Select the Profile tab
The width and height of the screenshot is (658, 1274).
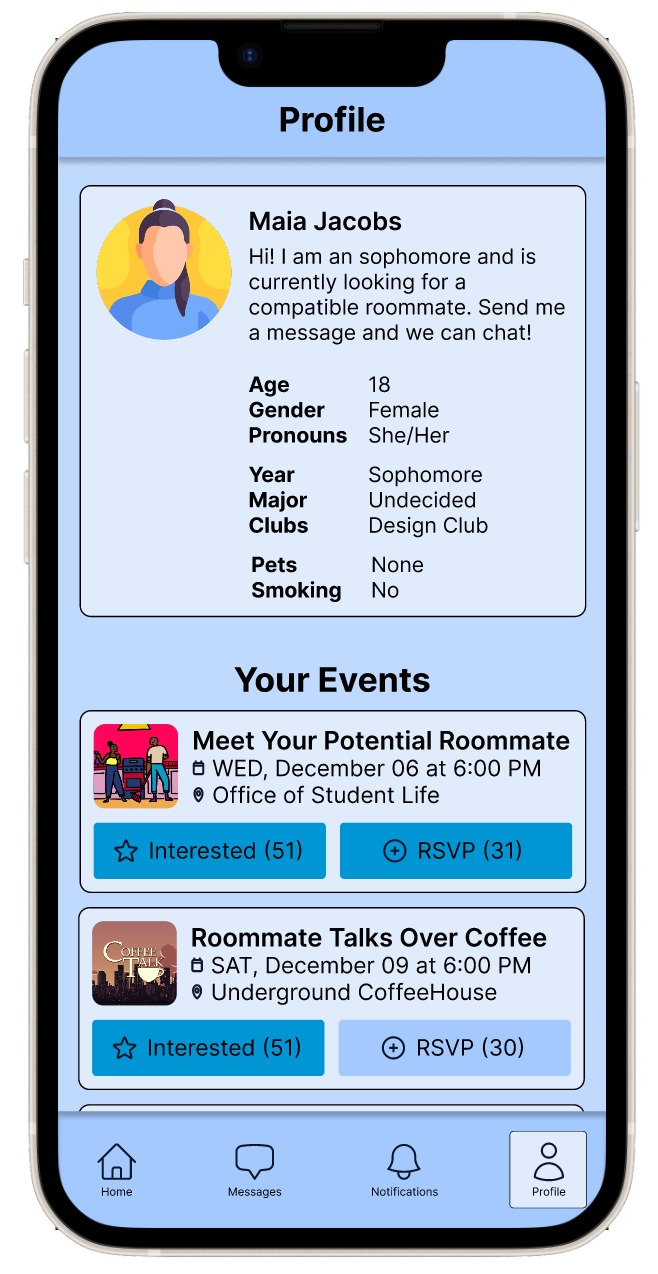coord(548,1169)
